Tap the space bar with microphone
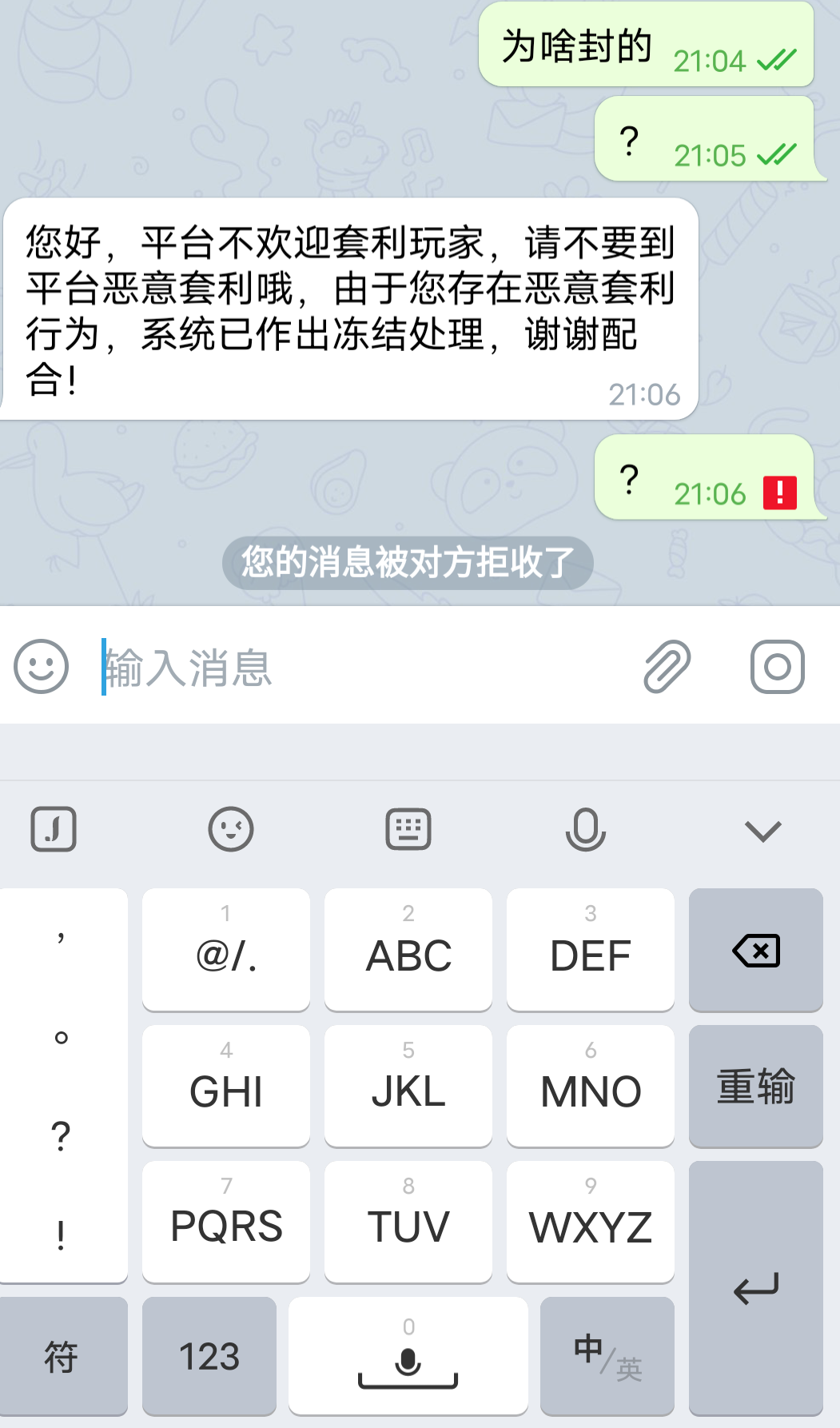The height and width of the screenshot is (1428, 840). coord(408,1356)
